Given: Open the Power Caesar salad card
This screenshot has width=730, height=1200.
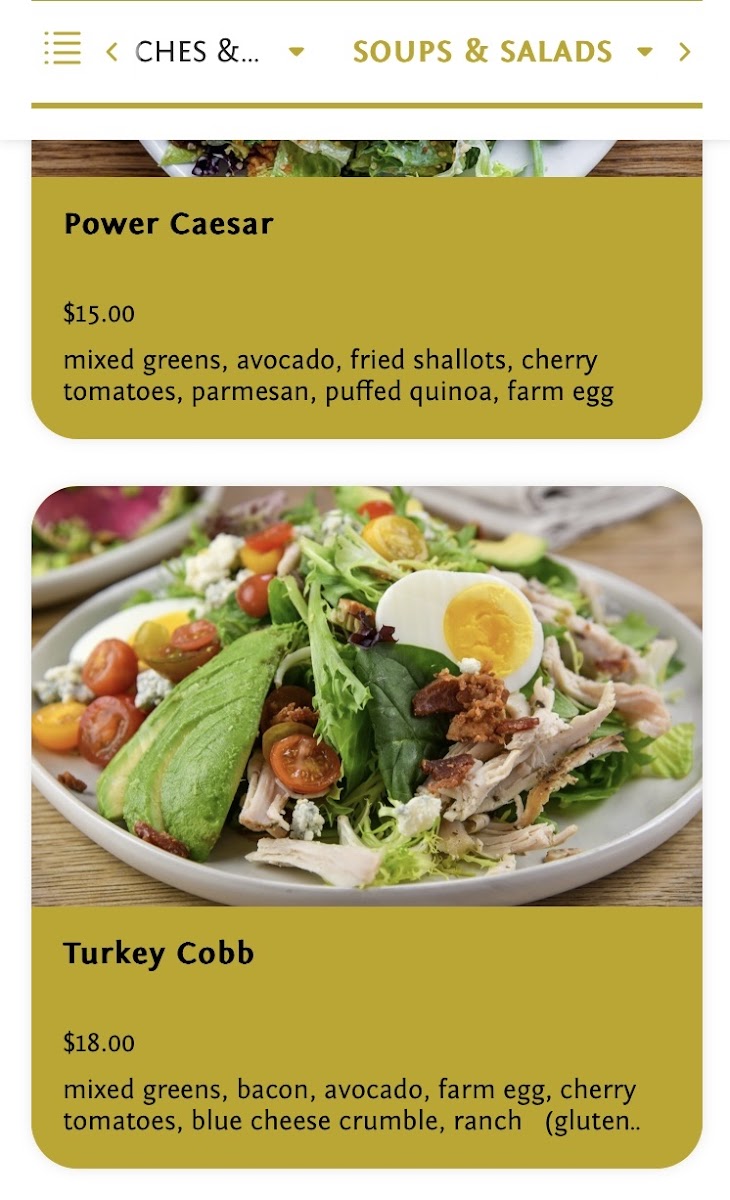Looking at the screenshot, I should [x=366, y=300].
